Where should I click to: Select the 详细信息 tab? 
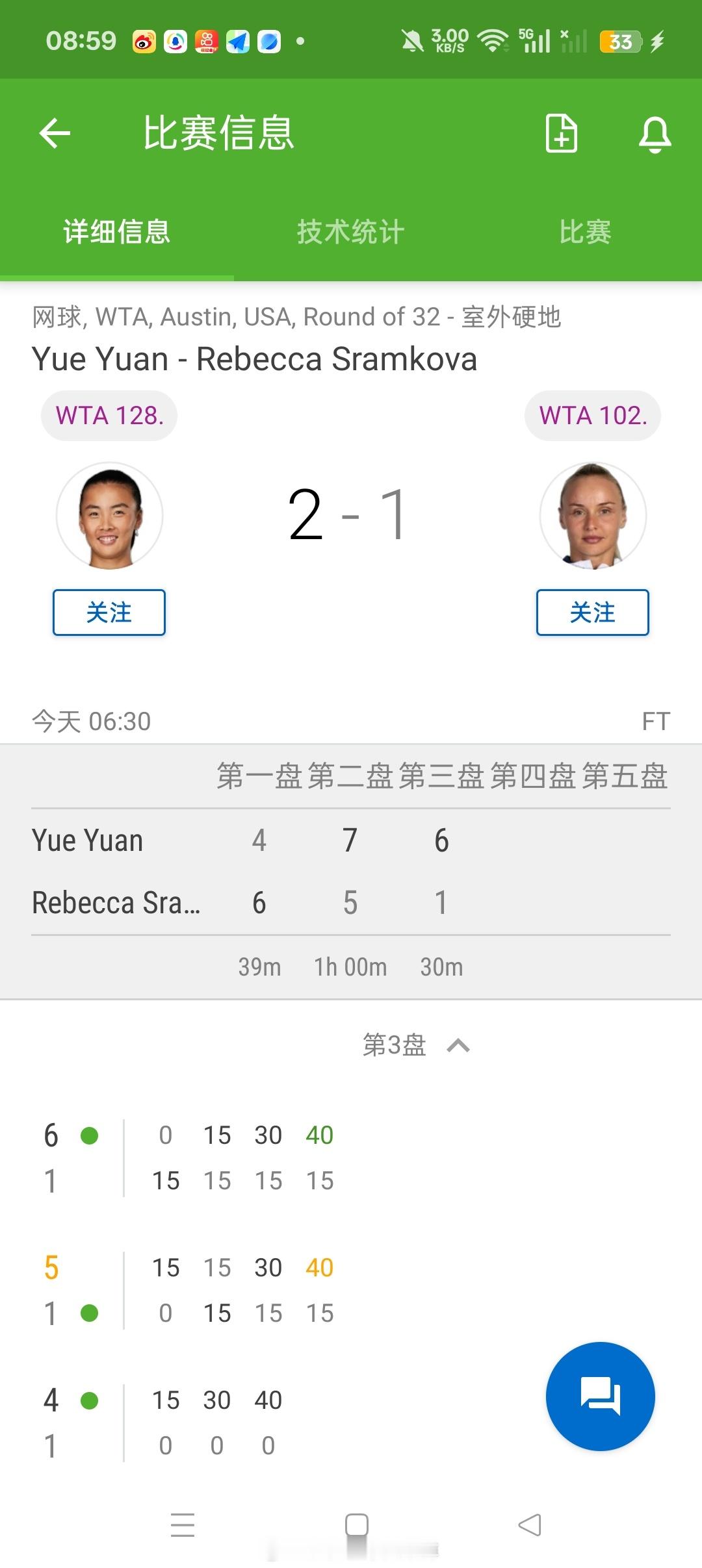click(x=117, y=232)
